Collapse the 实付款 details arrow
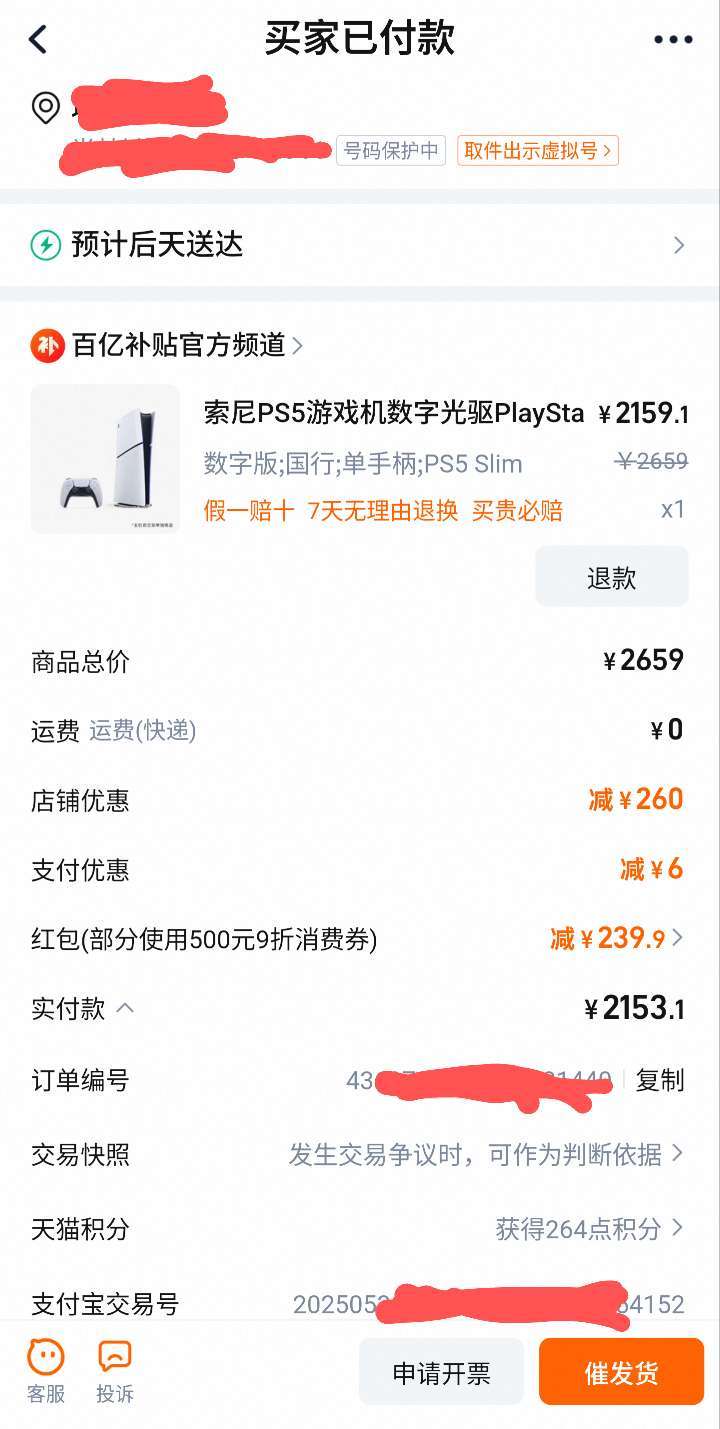The height and width of the screenshot is (1429, 720). pyautogui.click(x=125, y=1008)
